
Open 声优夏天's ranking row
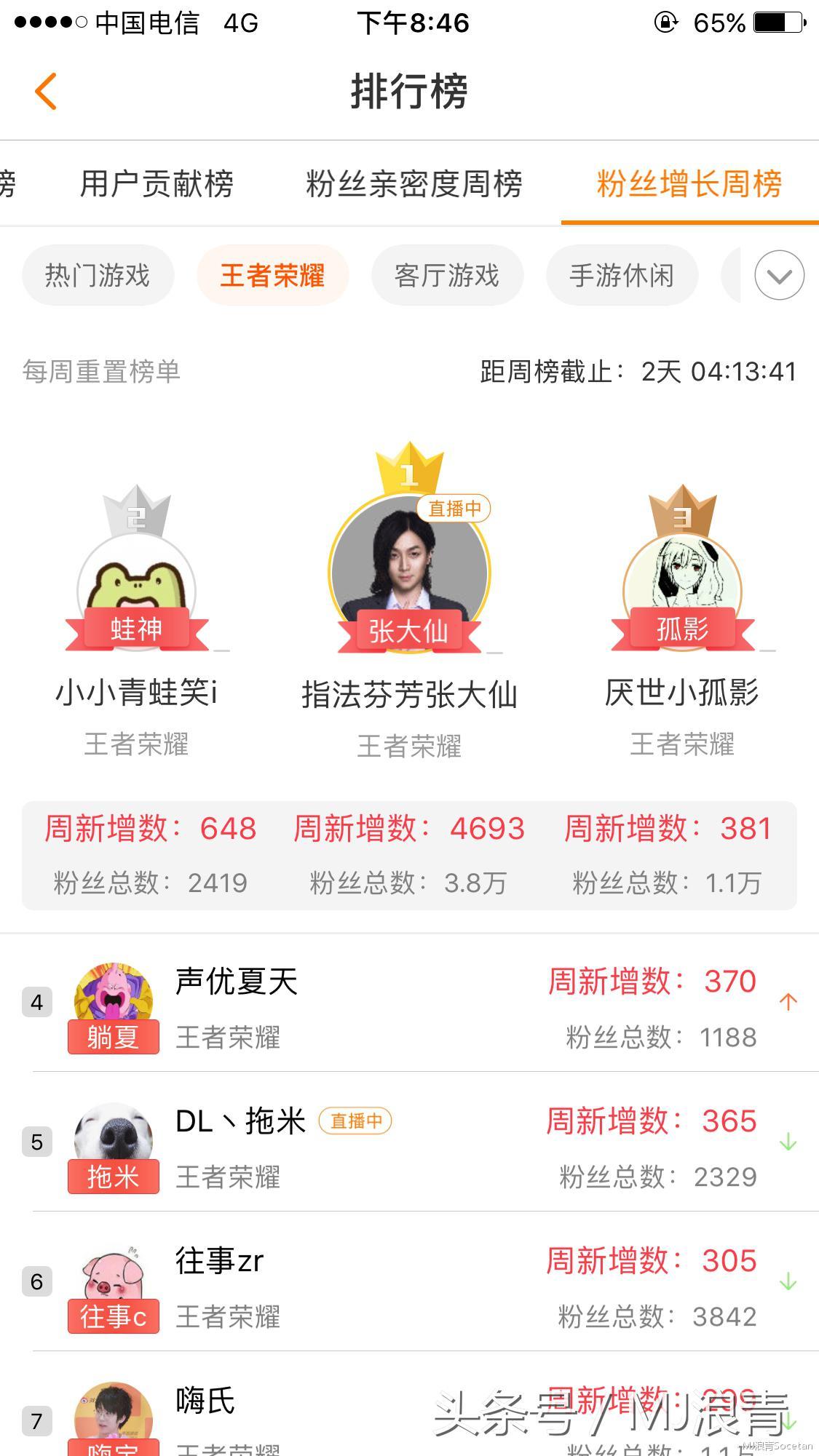coord(409,1003)
